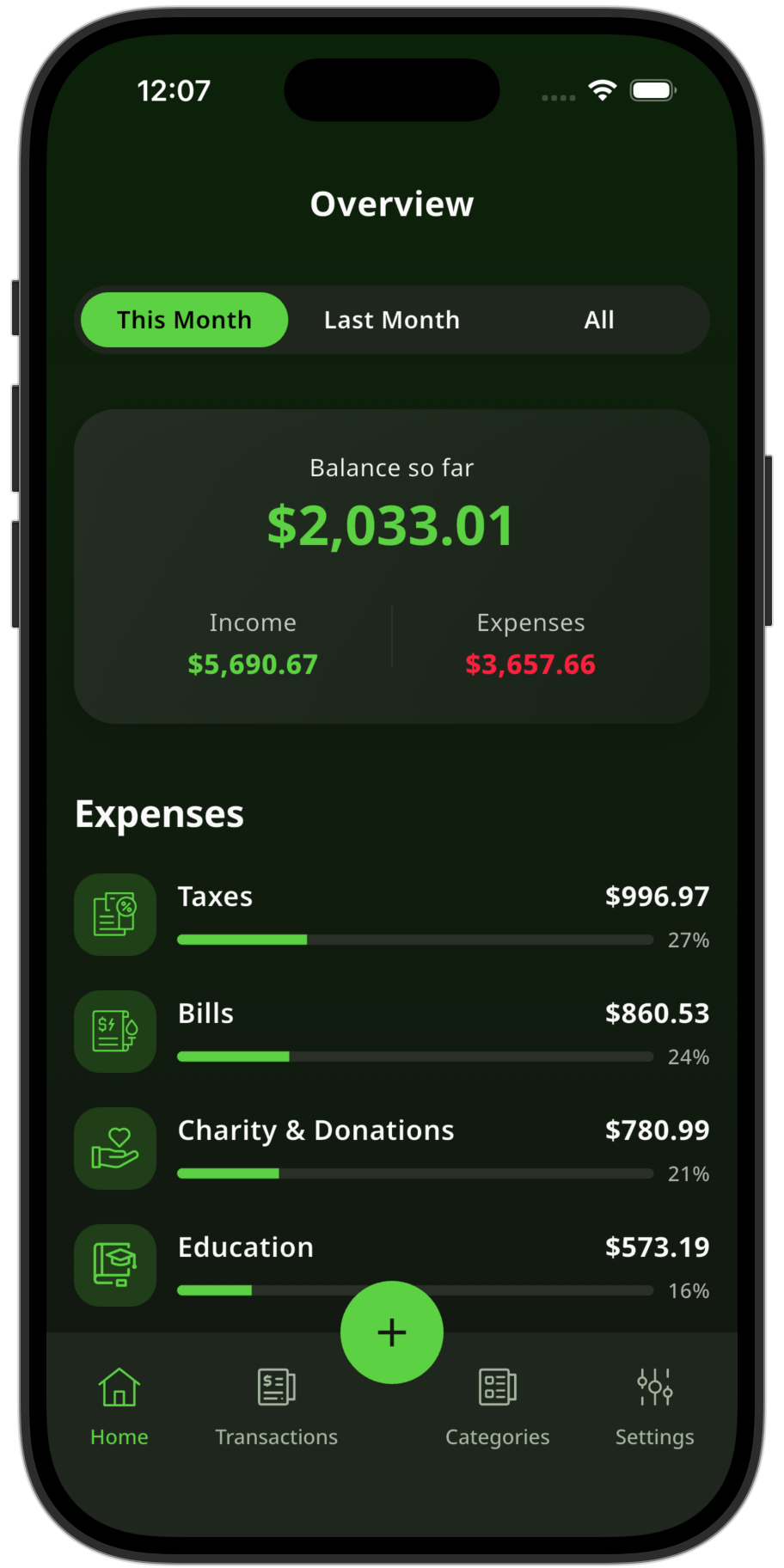
Task: Open the Transactions icon
Action: (x=276, y=1386)
